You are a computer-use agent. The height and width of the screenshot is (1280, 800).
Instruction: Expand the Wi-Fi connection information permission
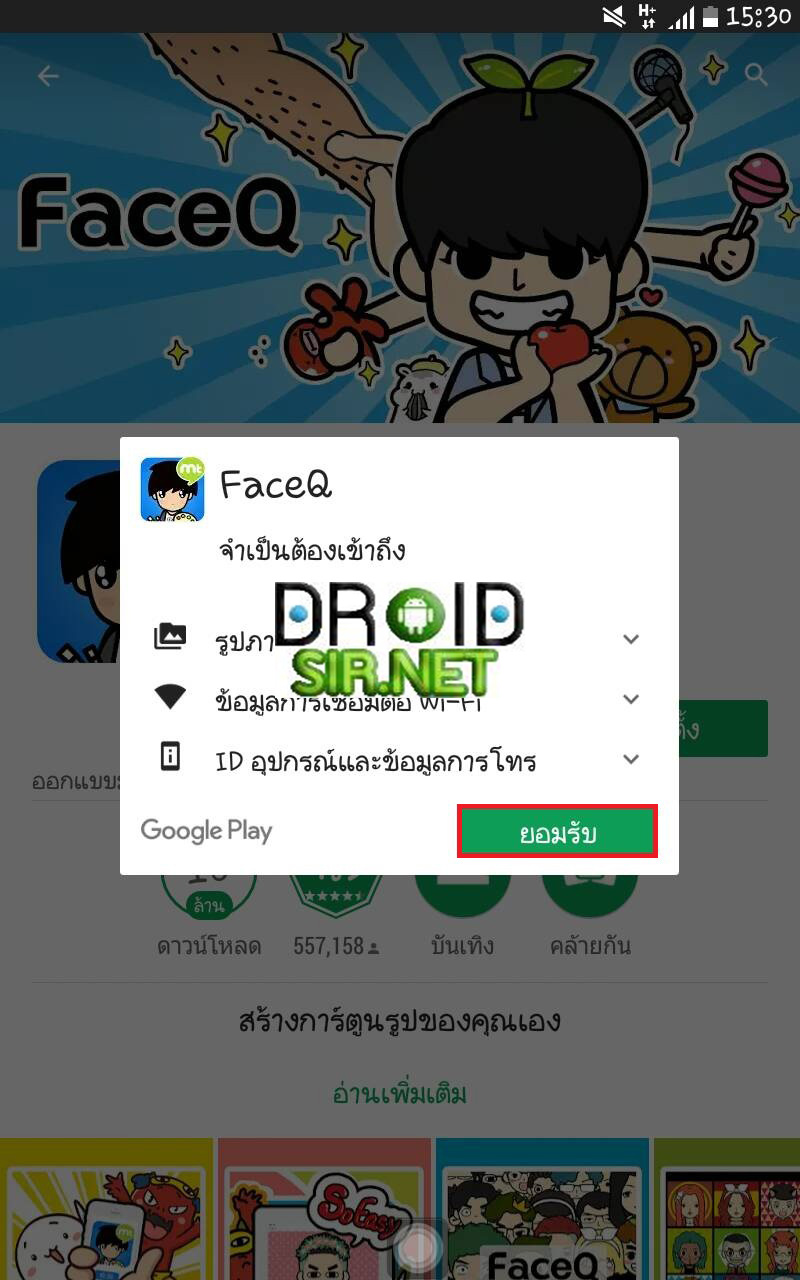coord(631,699)
